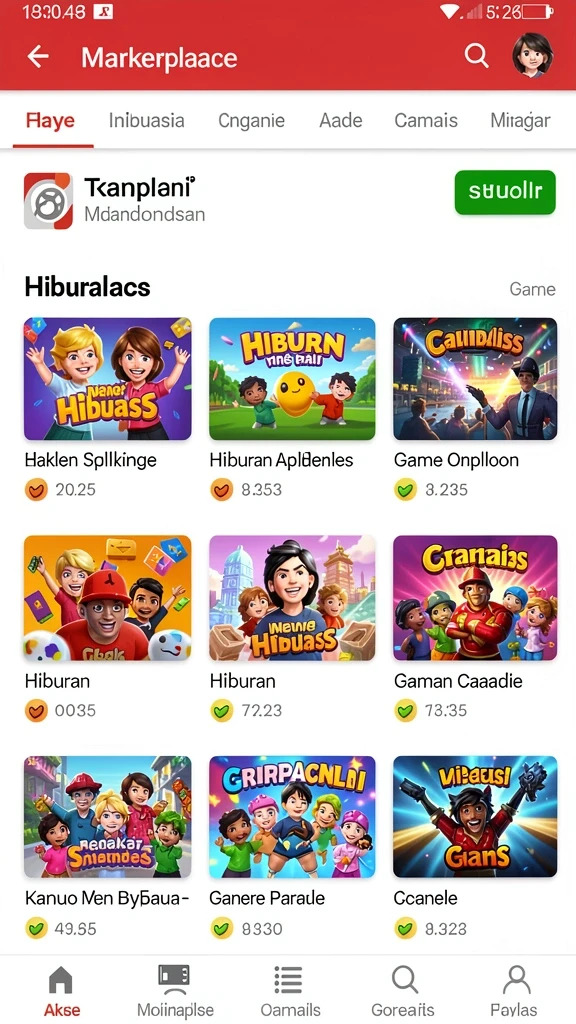Open the Camais tab
The height and width of the screenshot is (1024, 576).
426,120
